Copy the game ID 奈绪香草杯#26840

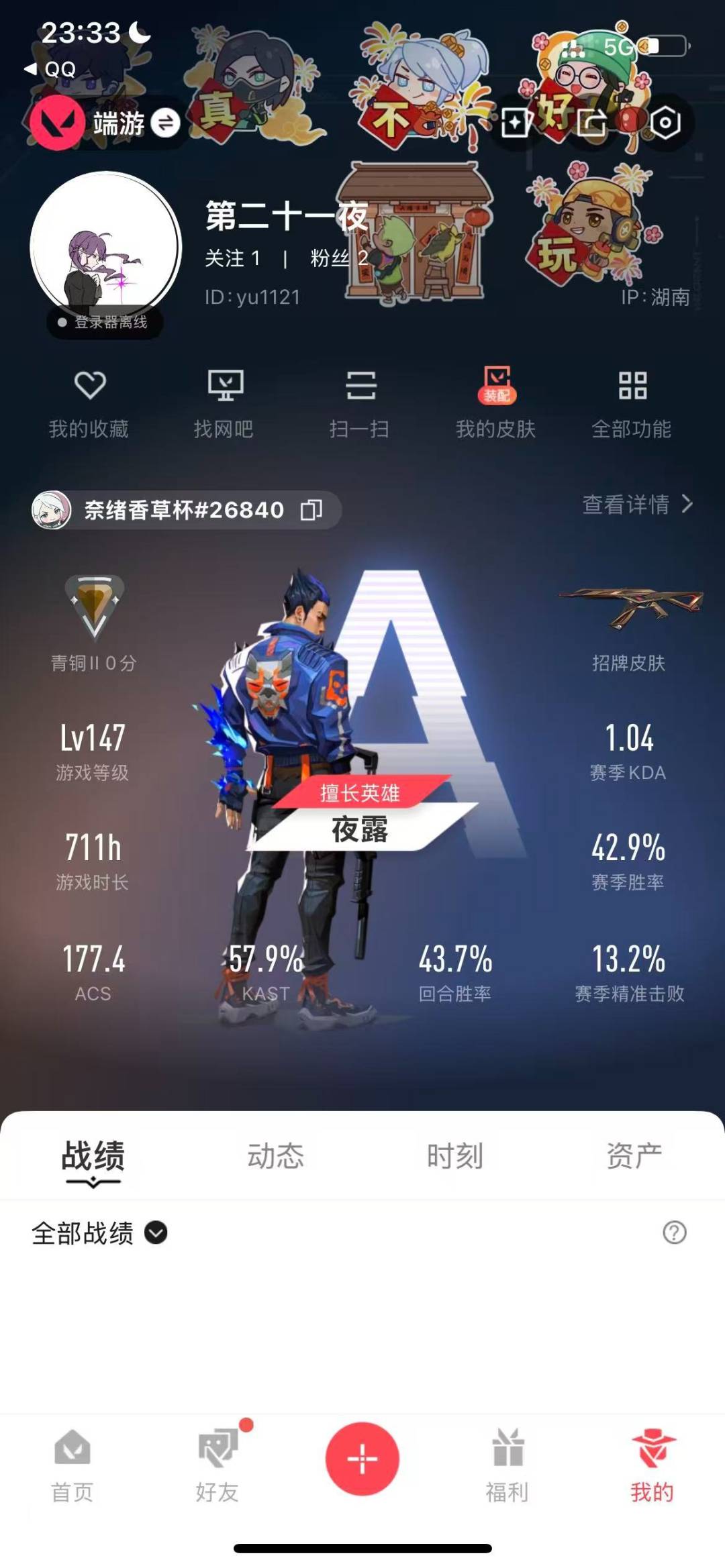[x=311, y=509]
